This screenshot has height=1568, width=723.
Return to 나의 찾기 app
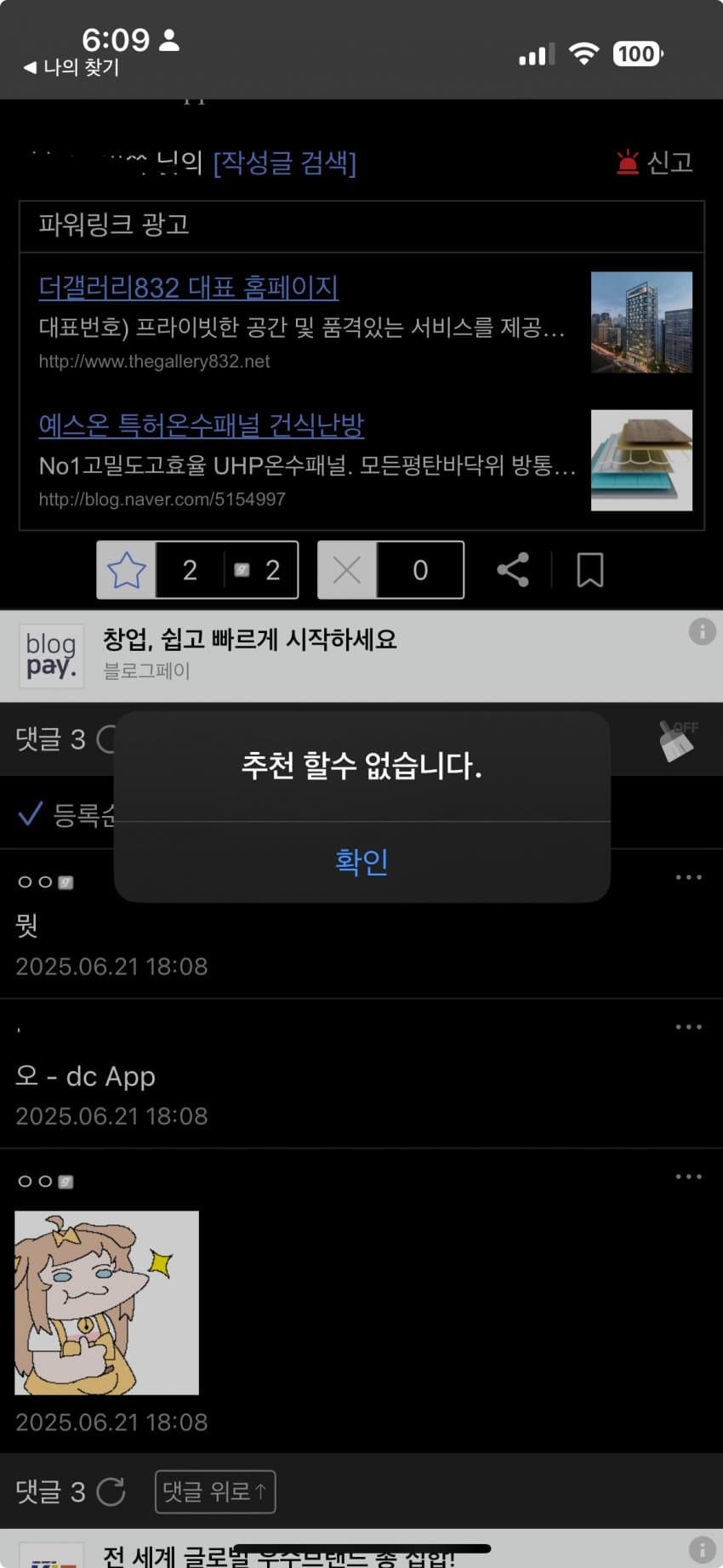pyautogui.click(x=72, y=67)
